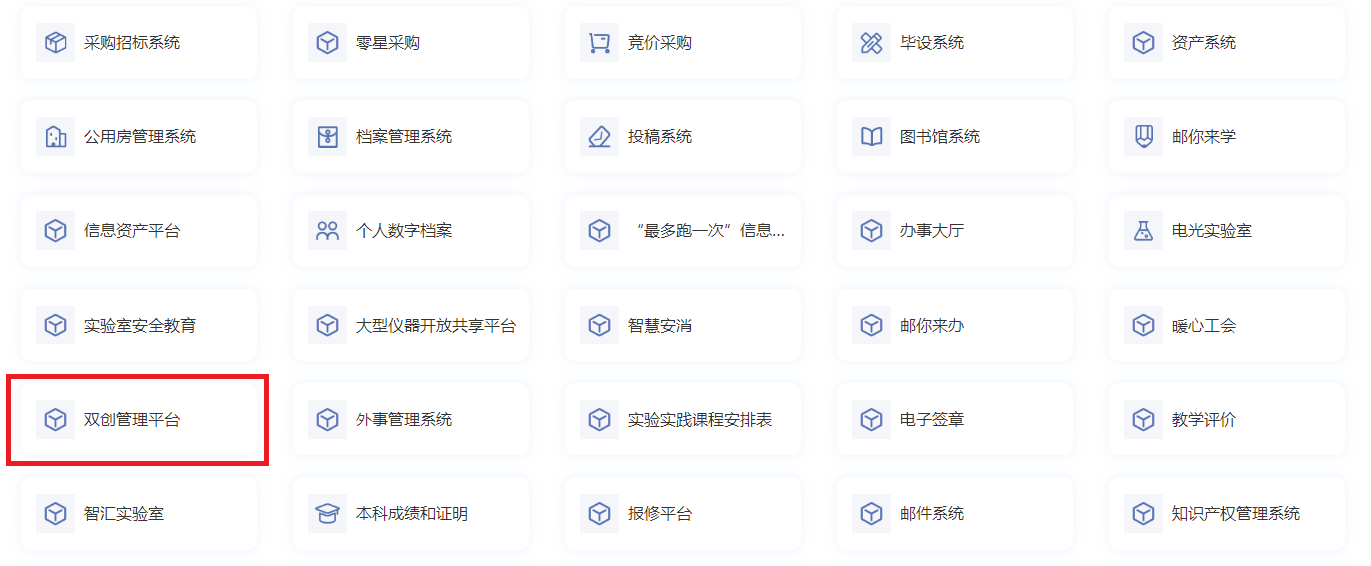
Task: Open 投稿系统 tile
Action: pyautogui.click(x=682, y=137)
